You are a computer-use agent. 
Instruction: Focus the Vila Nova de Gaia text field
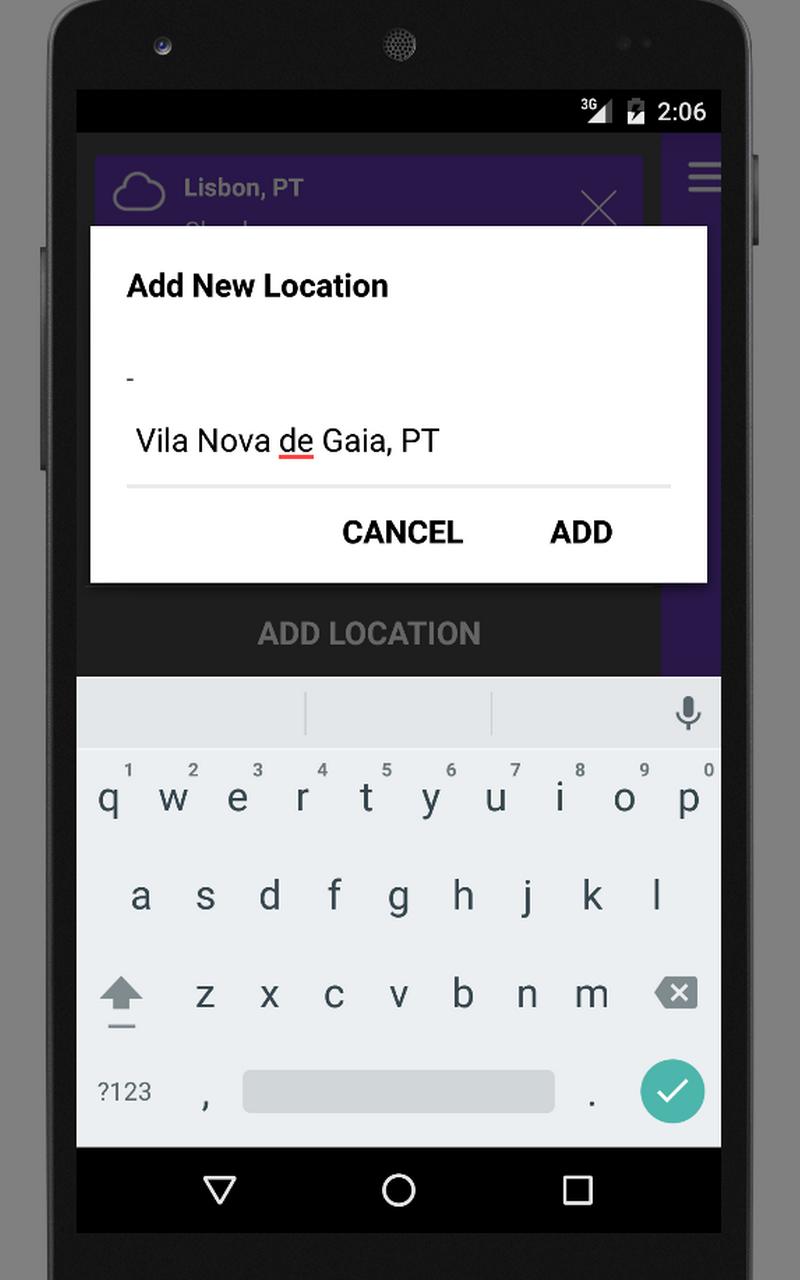coord(398,441)
